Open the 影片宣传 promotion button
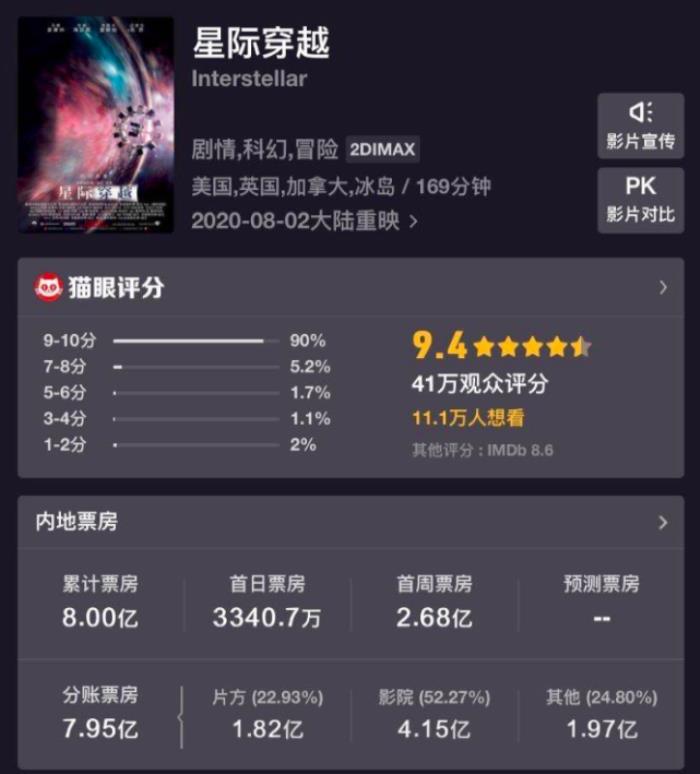 640,126
